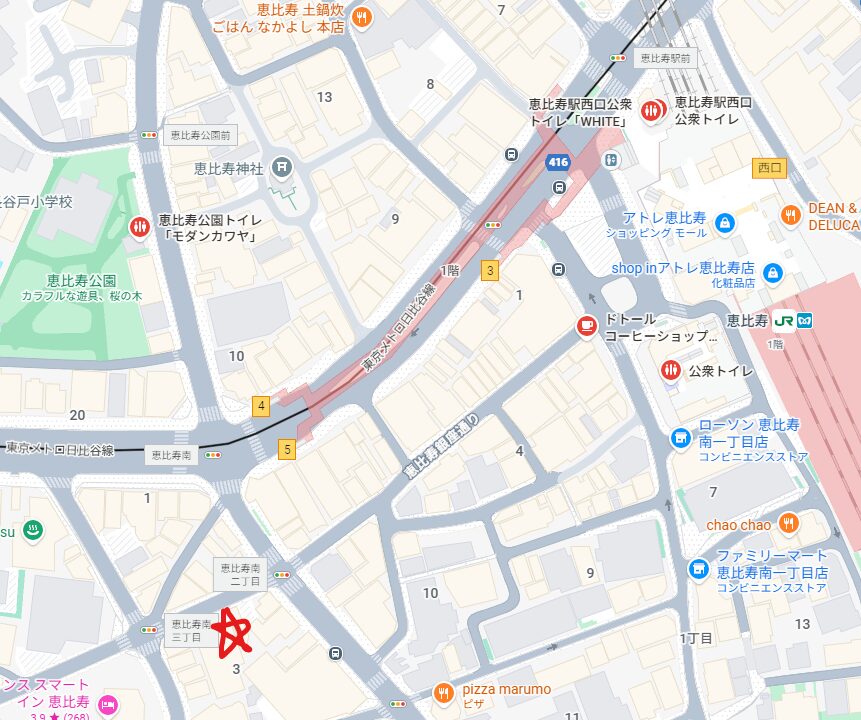
Task: Select subway exit 3 marker
Action: click(489, 270)
